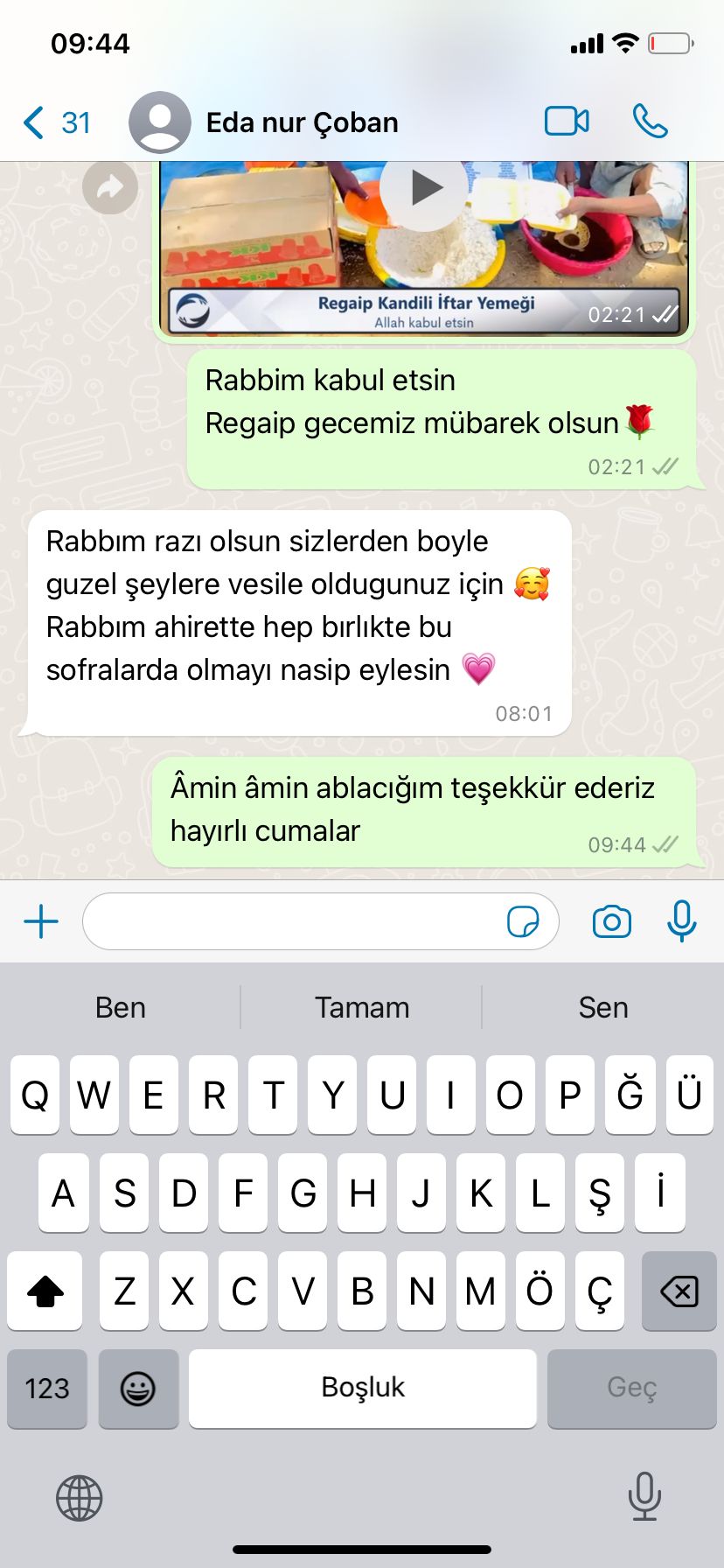Change keyboard language with the globe key
Screen dimensions: 724x1568
pyautogui.click(x=80, y=1497)
